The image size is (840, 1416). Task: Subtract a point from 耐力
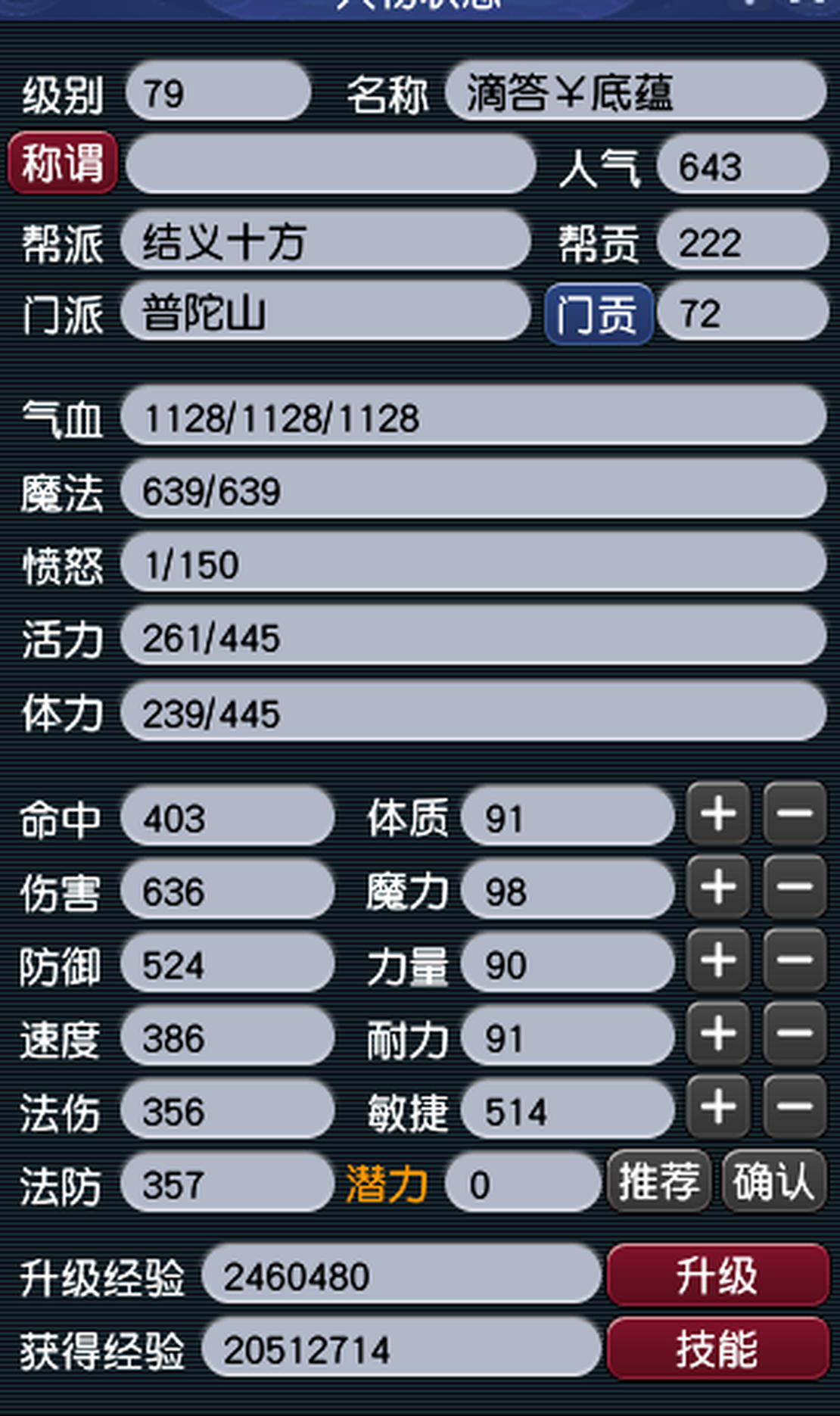click(x=794, y=1034)
